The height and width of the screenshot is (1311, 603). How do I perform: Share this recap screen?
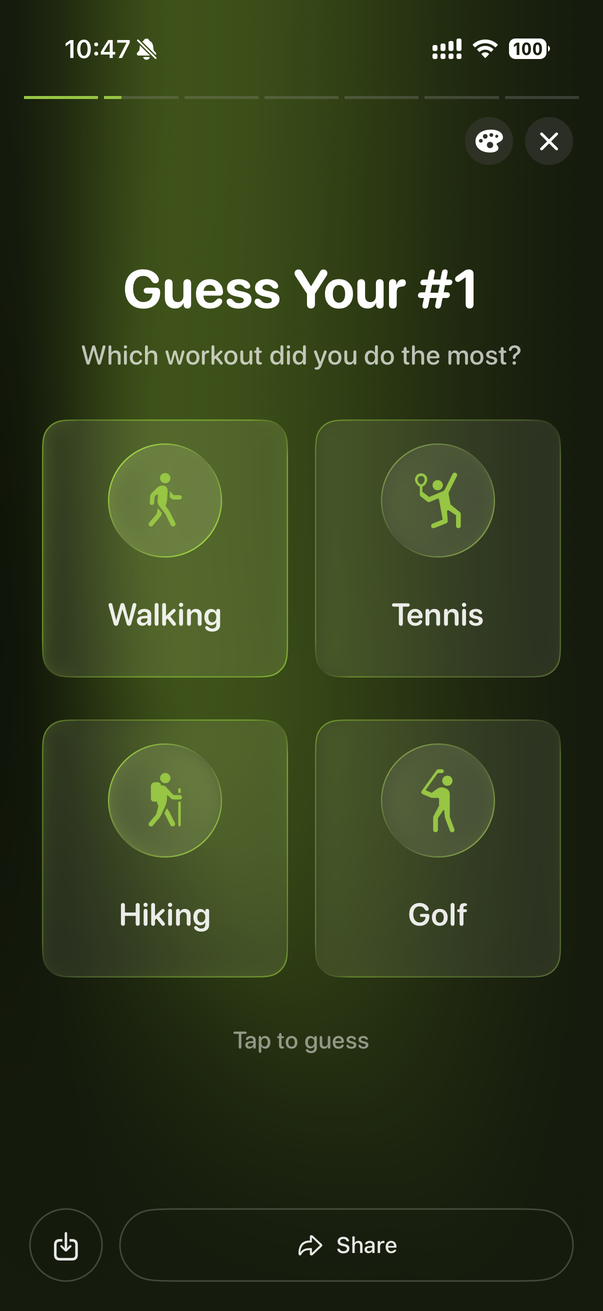pos(346,1245)
